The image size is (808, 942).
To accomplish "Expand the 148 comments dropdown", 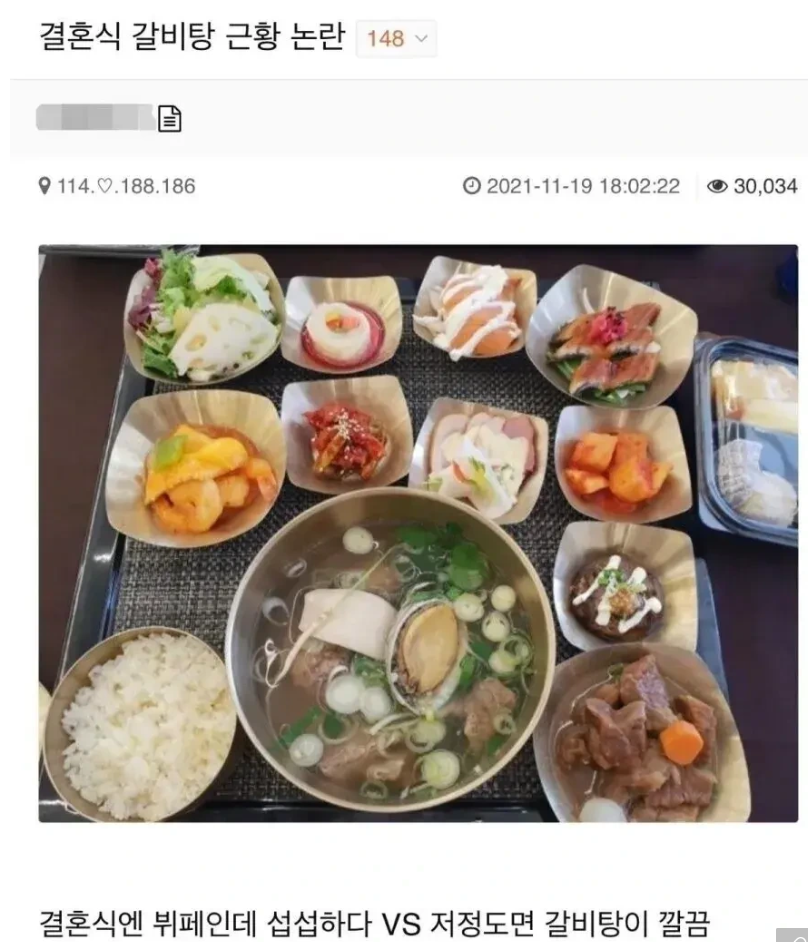I will [x=396, y=39].
